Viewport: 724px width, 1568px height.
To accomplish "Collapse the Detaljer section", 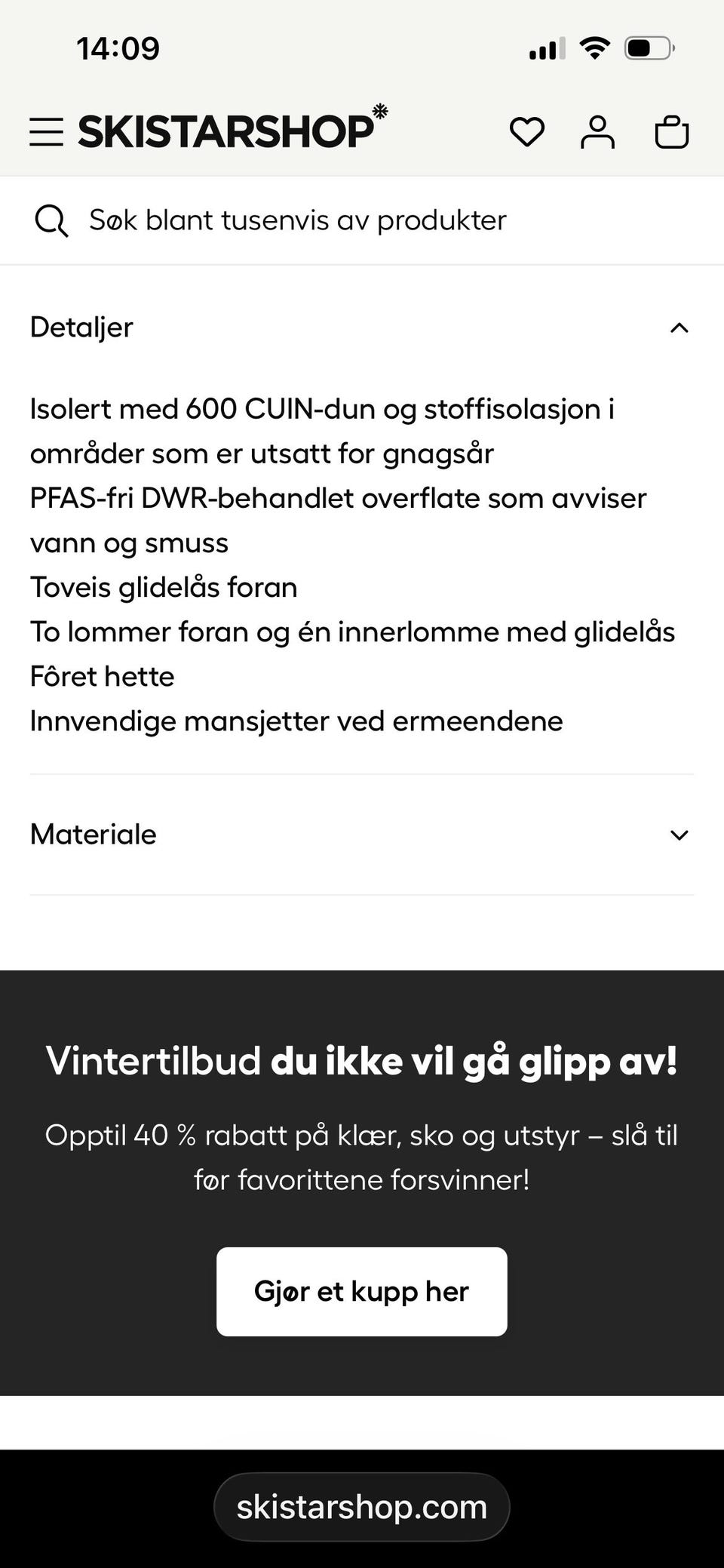I will click(x=679, y=327).
